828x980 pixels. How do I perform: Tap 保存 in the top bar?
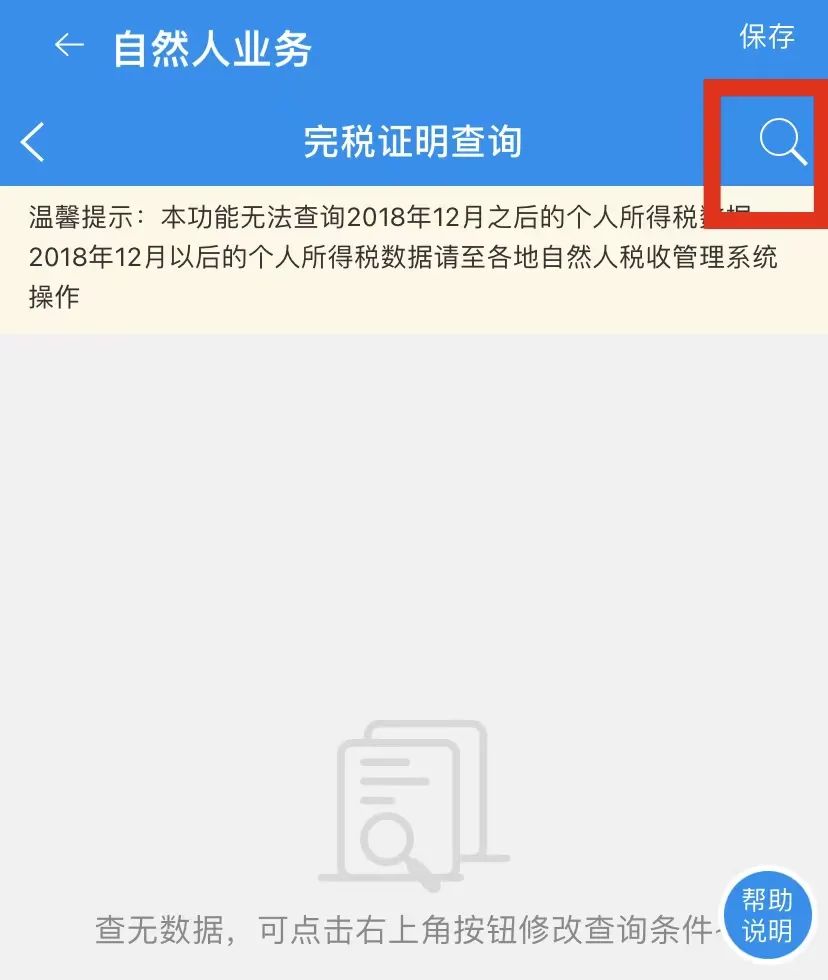(x=767, y=37)
